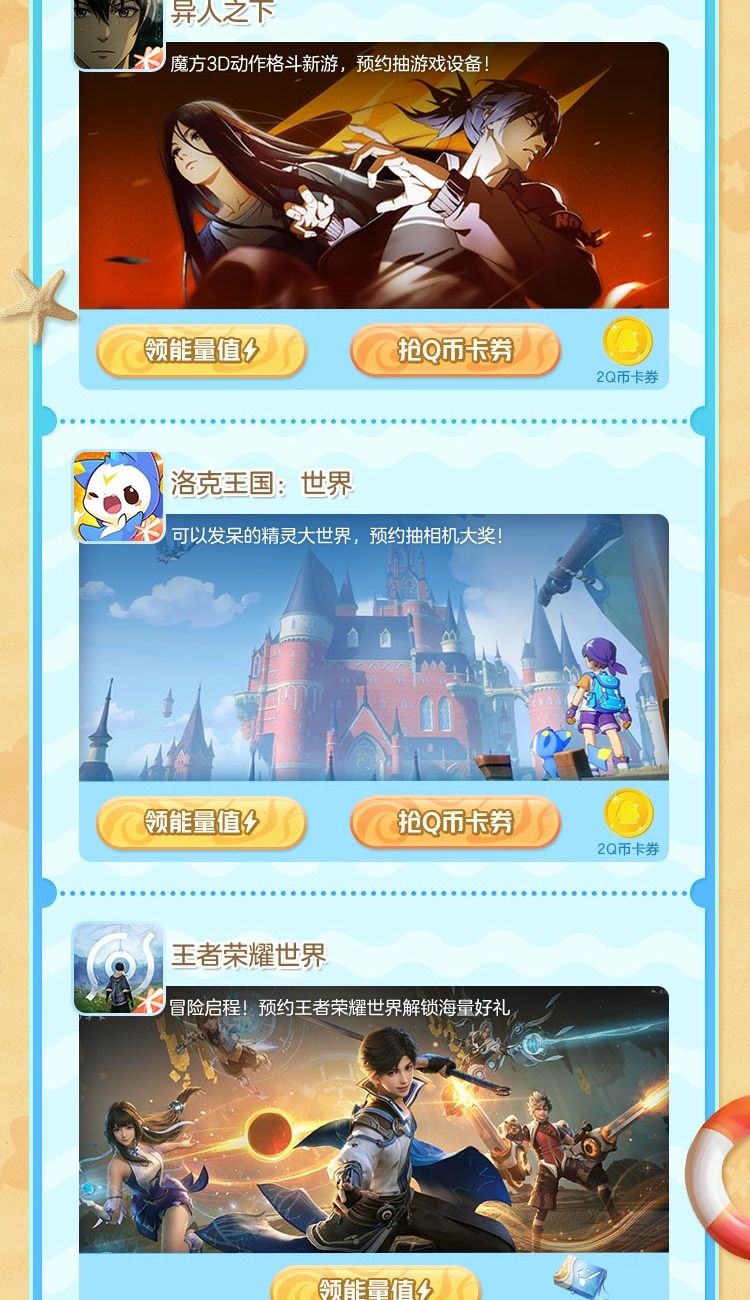Tap 领能量值 under 异人之下
The image size is (750, 1300).
pyautogui.click(x=201, y=351)
